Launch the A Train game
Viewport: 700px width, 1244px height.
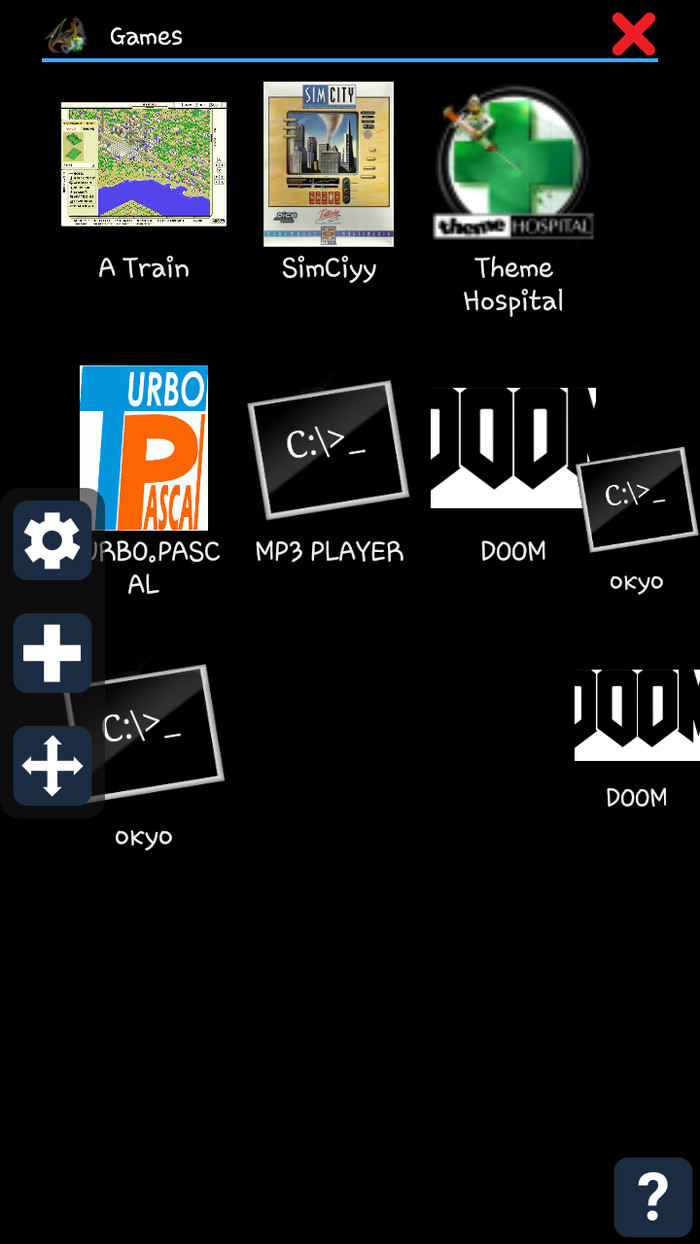(143, 165)
